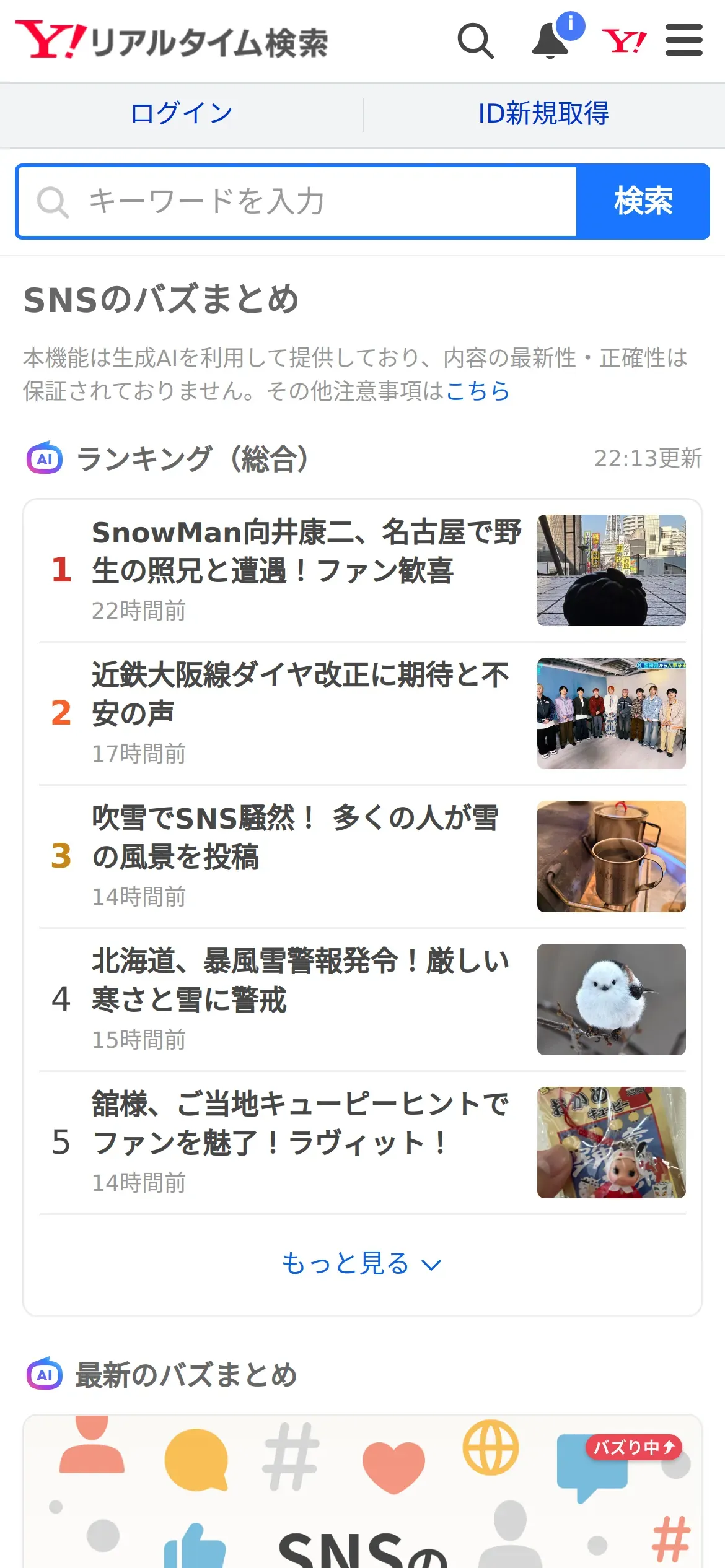Focus the キーワードを入力 search field
Viewport: 725px width, 1568px height.
click(297, 201)
